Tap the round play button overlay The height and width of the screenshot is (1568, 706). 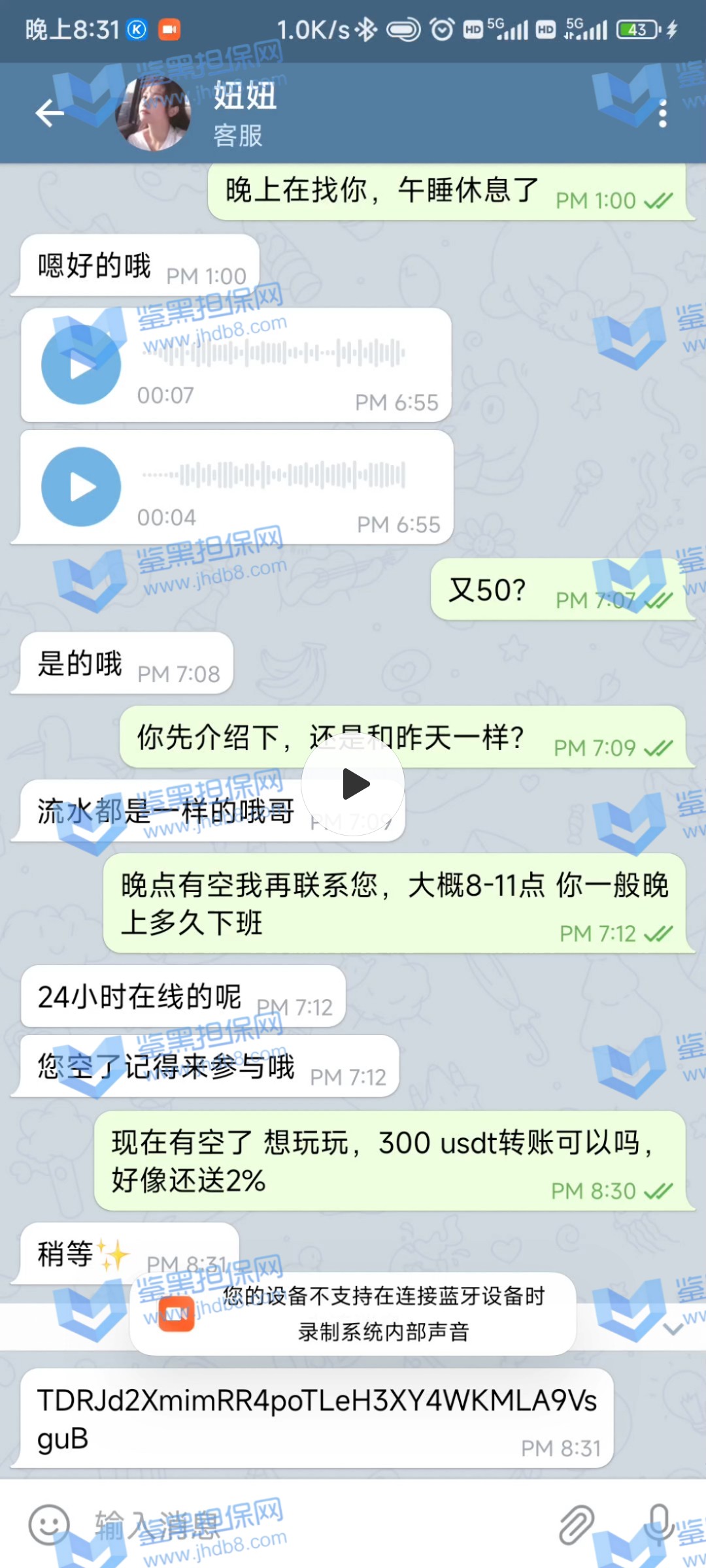353,784
